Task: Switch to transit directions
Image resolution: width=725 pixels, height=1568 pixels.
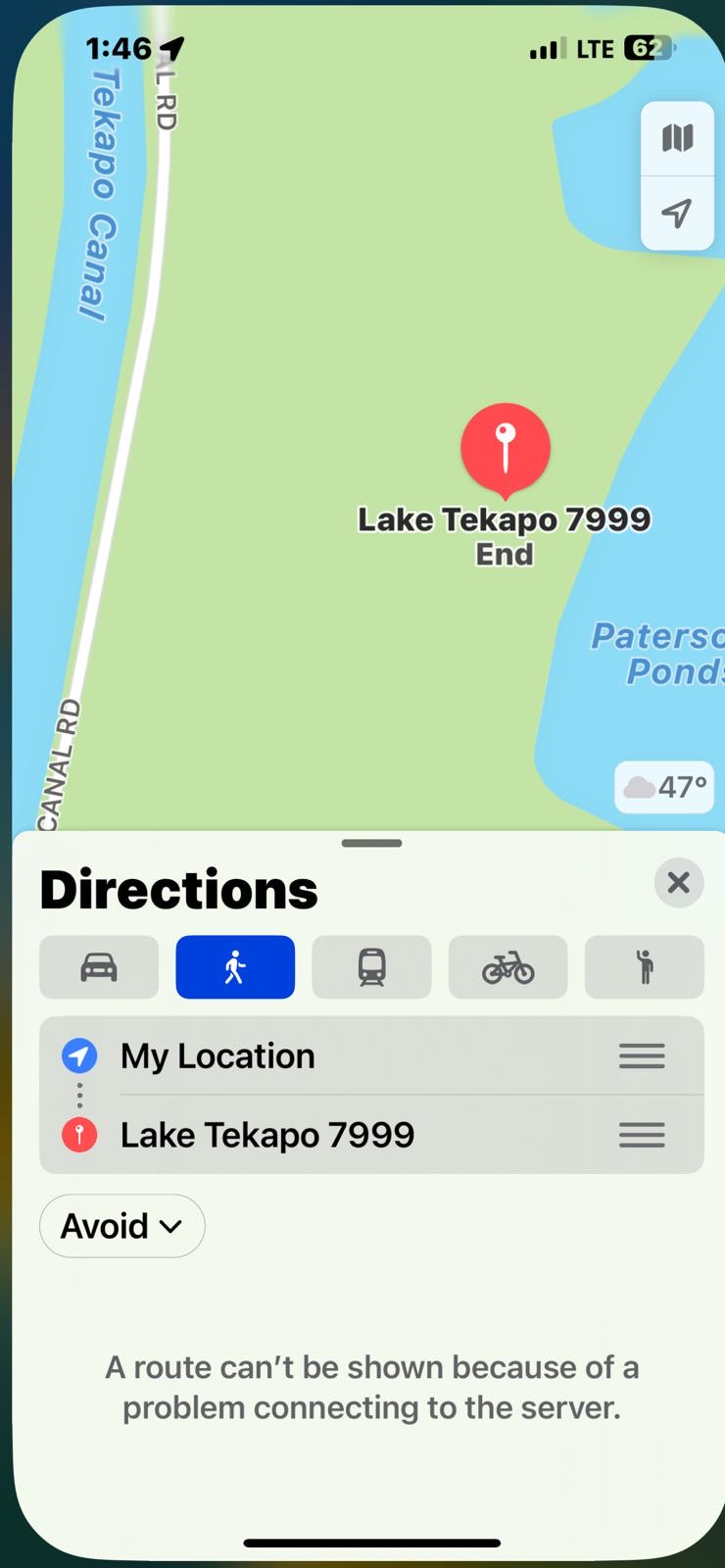Action: [371, 967]
